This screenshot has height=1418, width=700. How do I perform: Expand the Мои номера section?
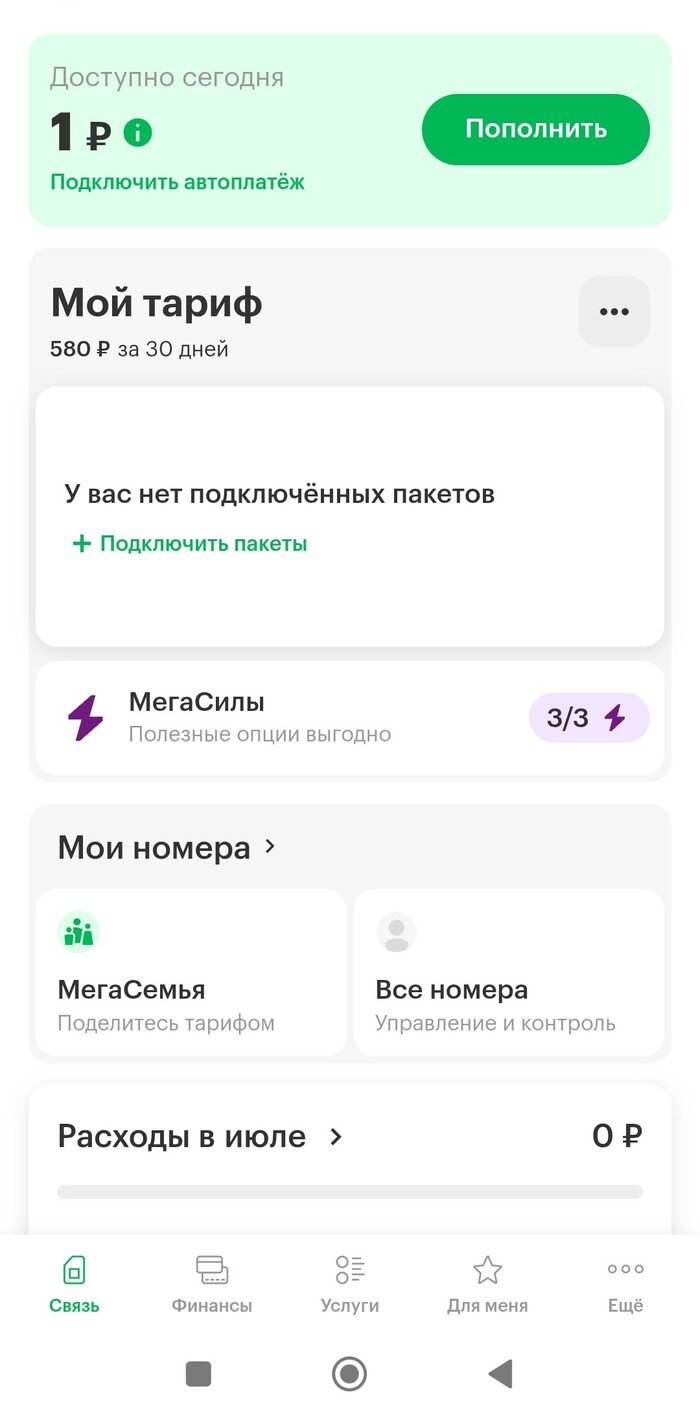(166, 848)
